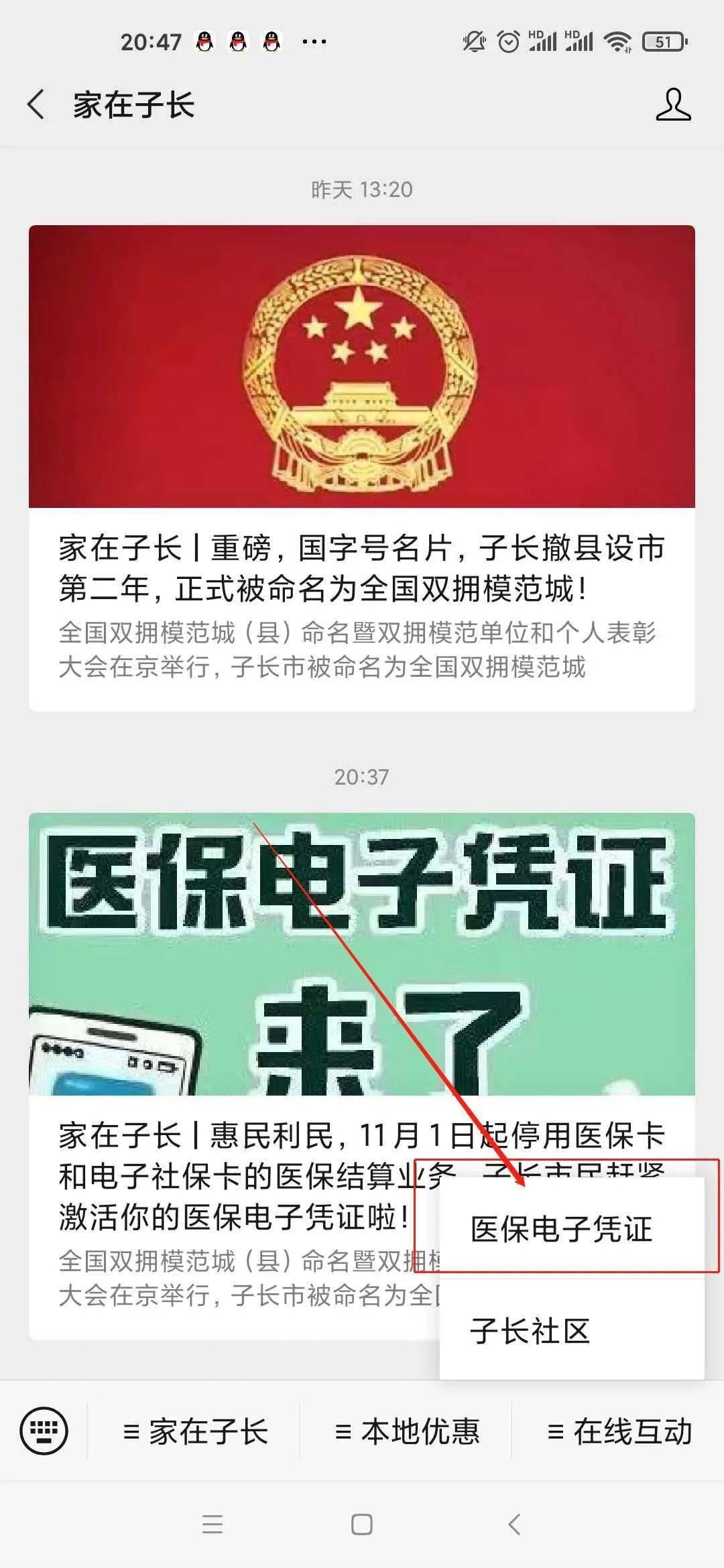Tap the system home button
Viewport: 724px width, 1568px height.
pyautogui.click(x=362, y=1525)
